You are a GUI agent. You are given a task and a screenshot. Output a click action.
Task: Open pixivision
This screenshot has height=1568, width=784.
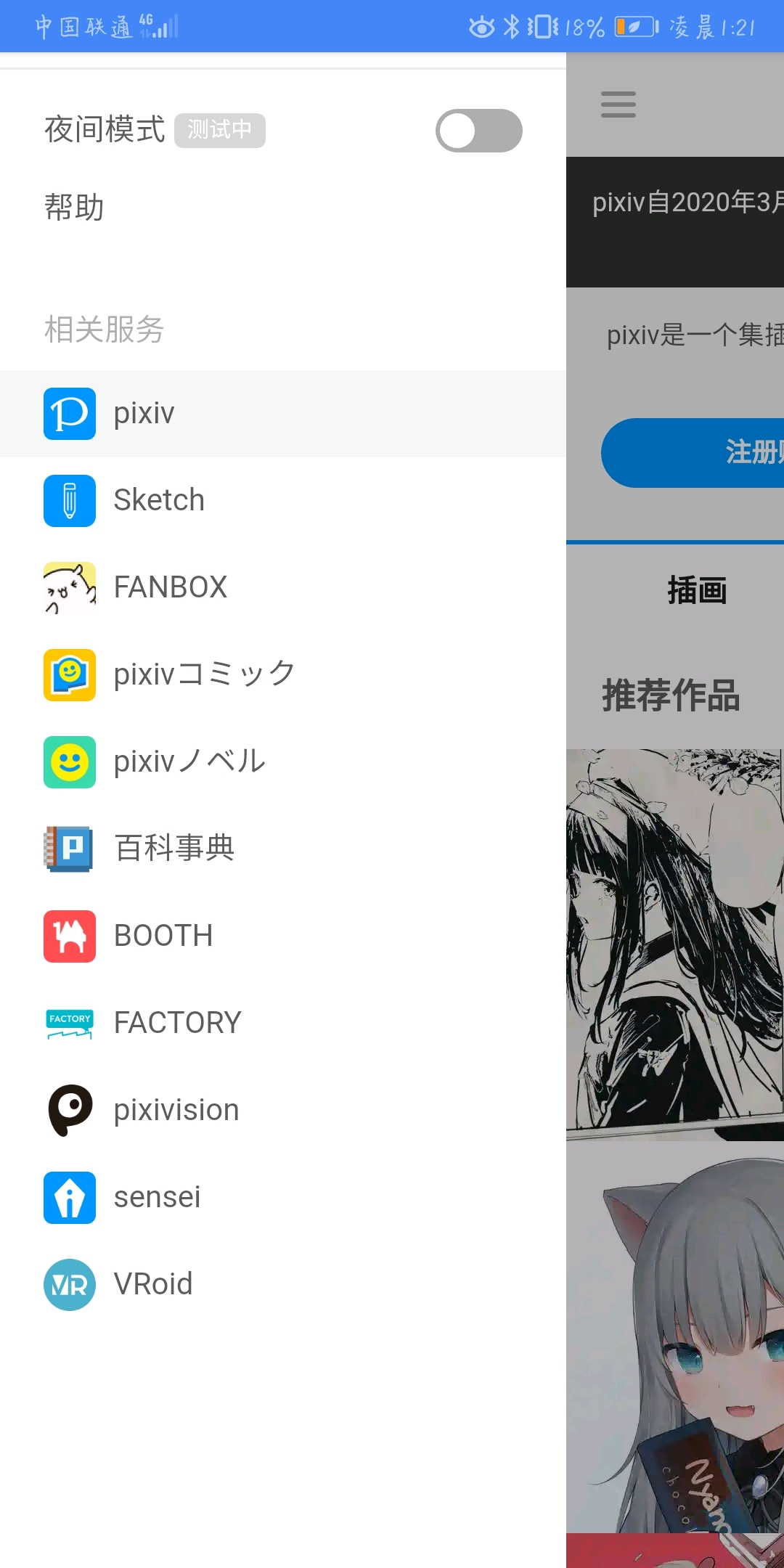click(x=283, y=1111)
